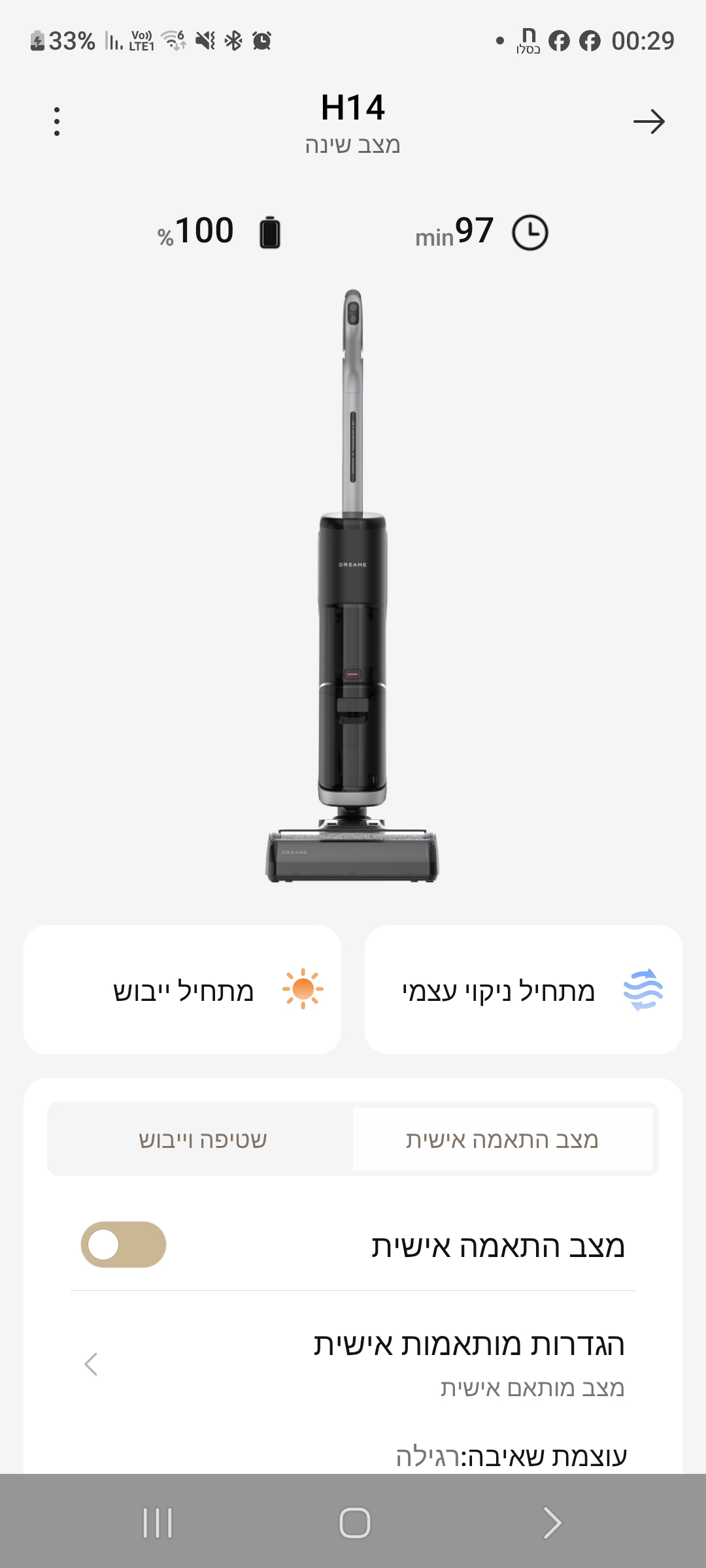
Task: Open the recent apps view
Action: pyautogui.click(x=158, y=1523)
